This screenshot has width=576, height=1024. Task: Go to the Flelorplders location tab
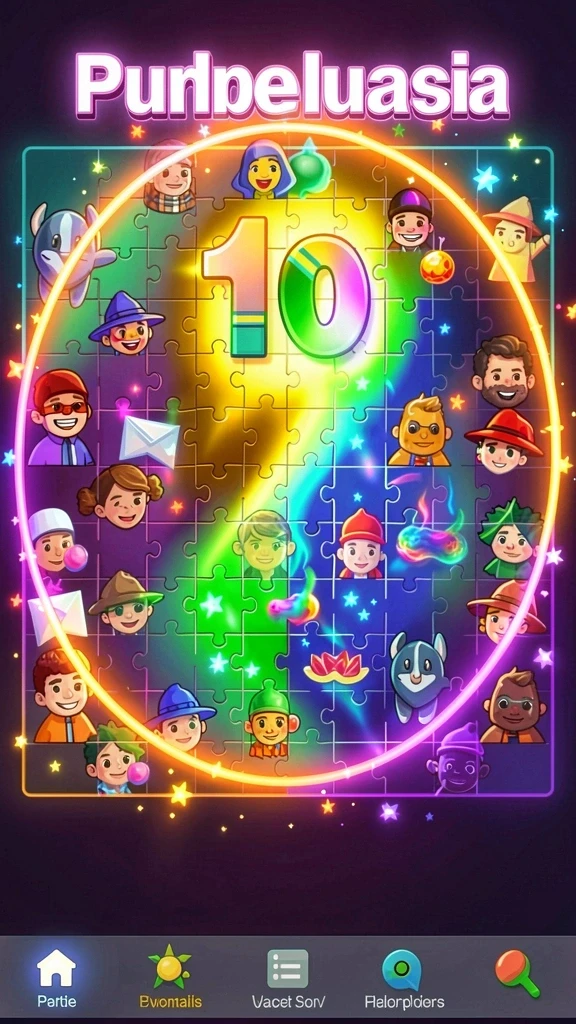[x=404, y=978]
